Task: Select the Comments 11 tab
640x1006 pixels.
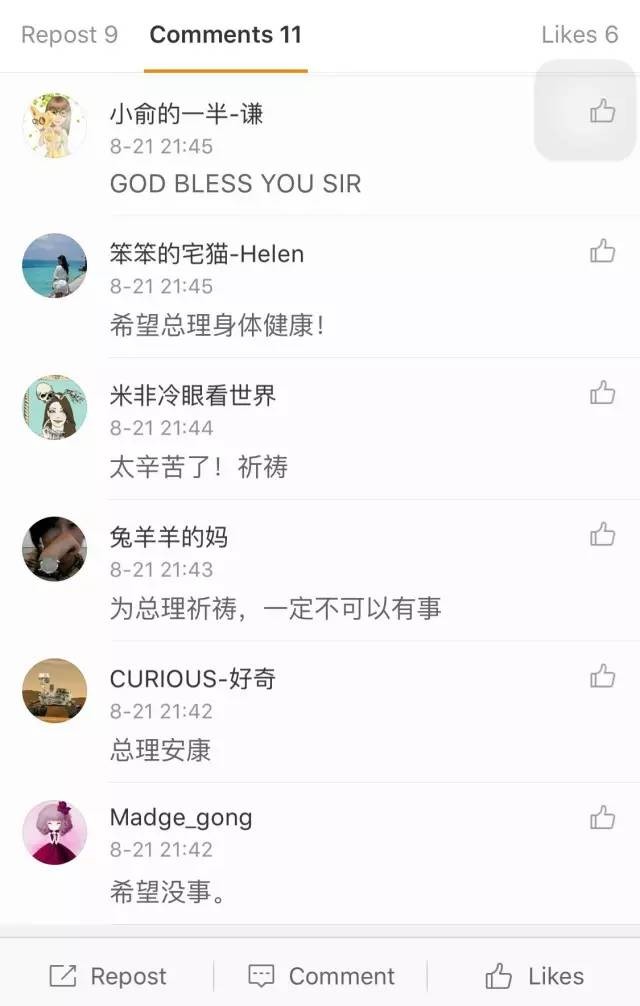Action: [225, 35]
